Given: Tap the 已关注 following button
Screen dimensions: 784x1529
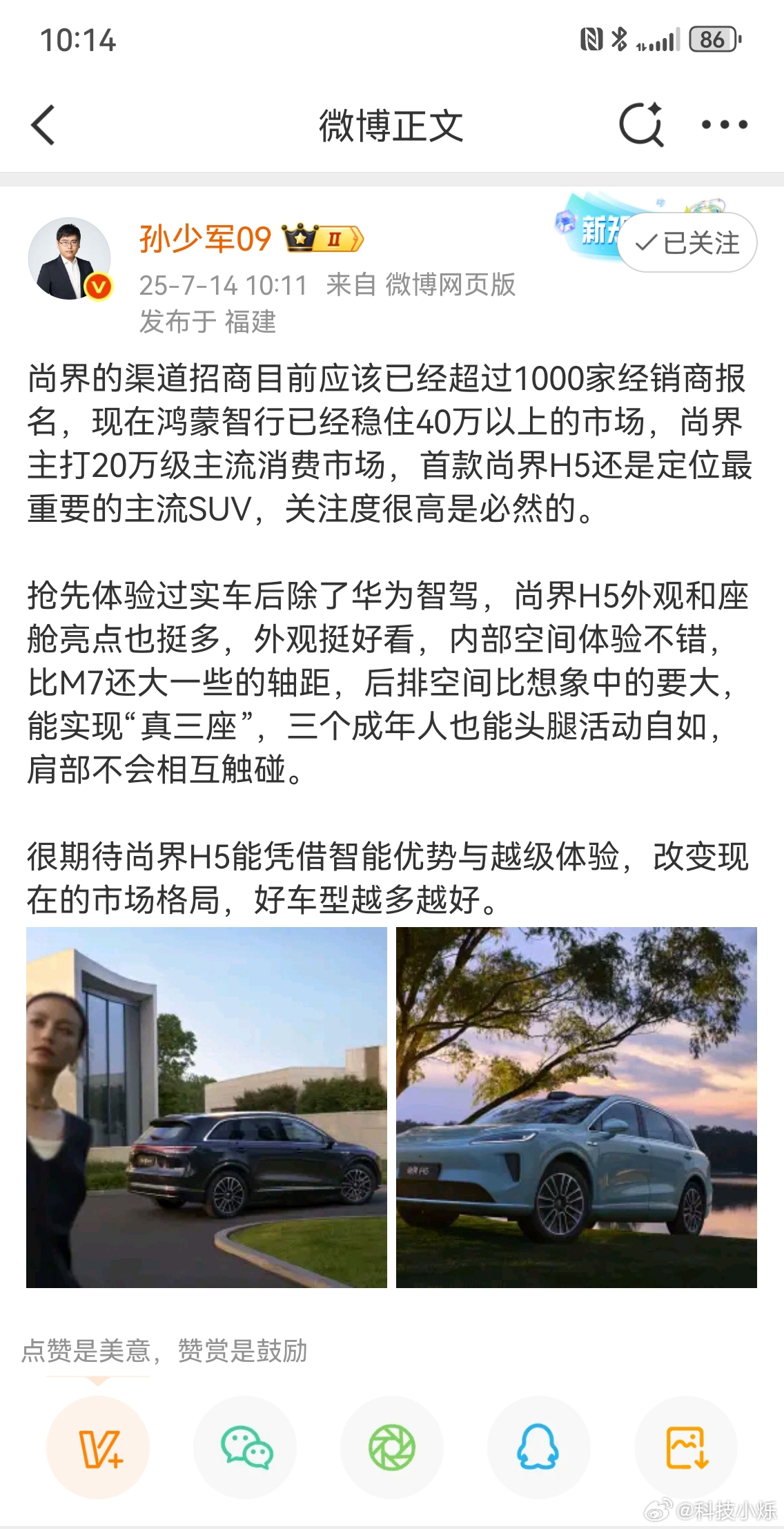Looking at the screenshot, I should point(687,243).
